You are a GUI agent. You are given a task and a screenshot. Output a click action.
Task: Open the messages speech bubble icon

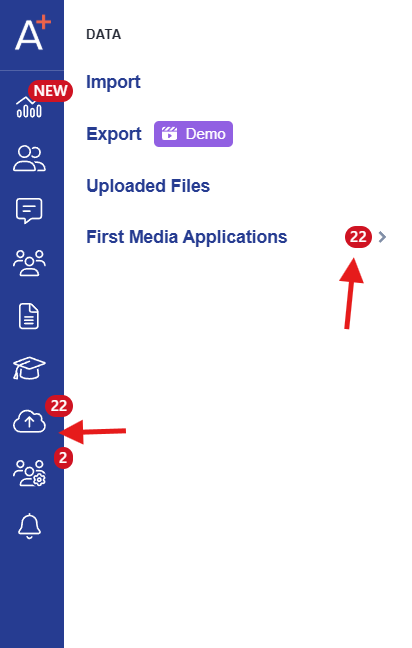coord(29,211)
